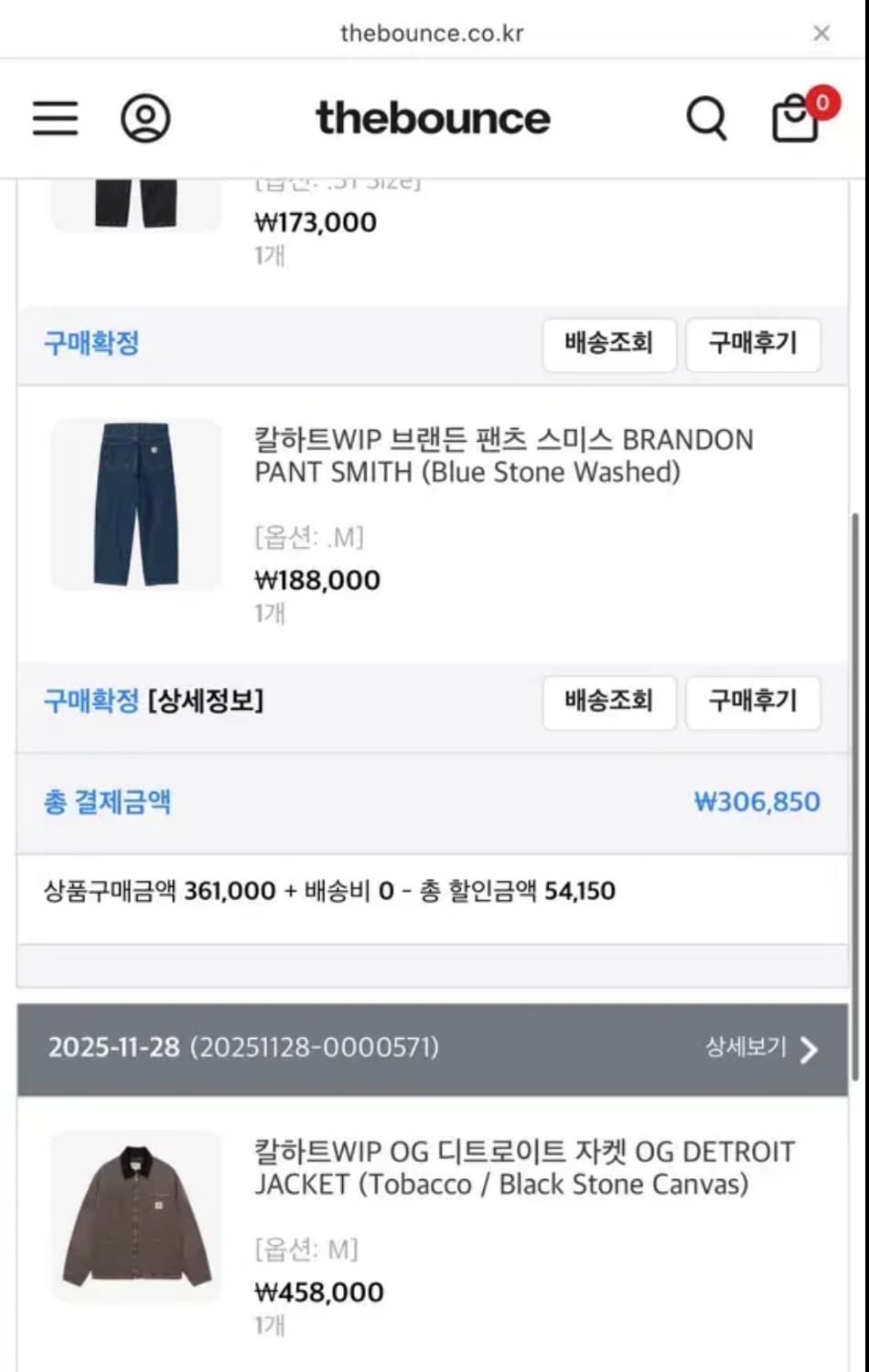
Task: Open the user account profile icon
Action: (x=146, y=118)
